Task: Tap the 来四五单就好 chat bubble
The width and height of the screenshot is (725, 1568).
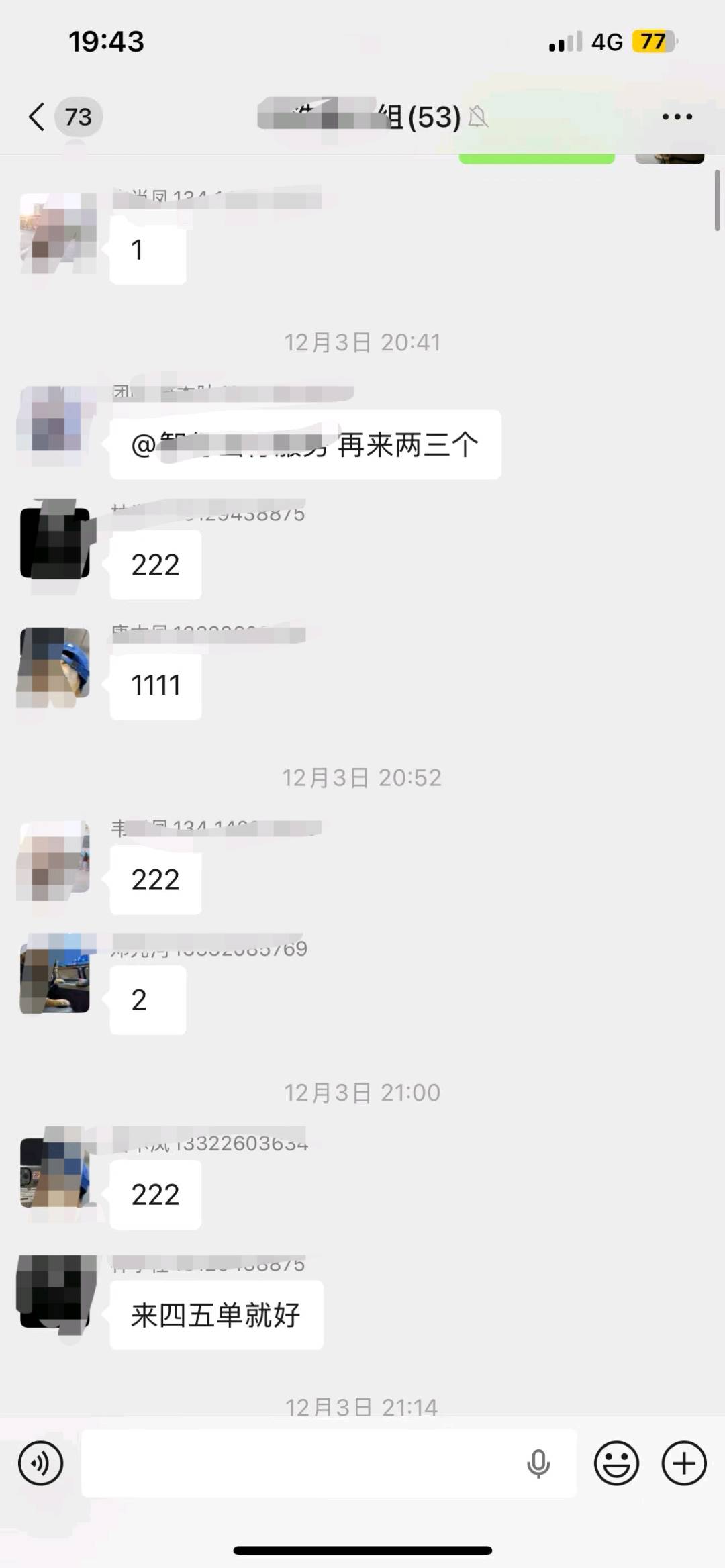Action: tap(216, 1314)
